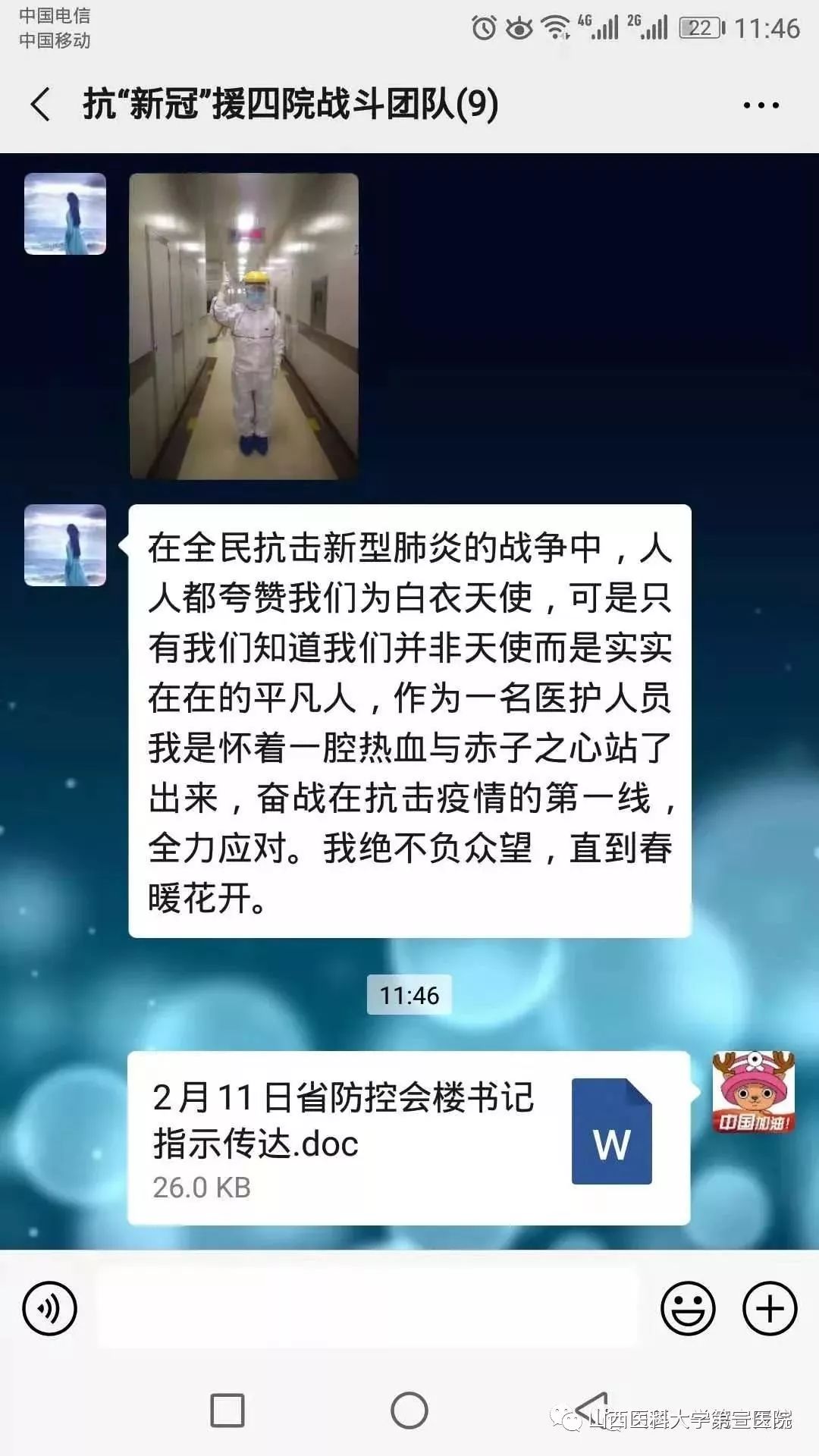819x1456 pixels.
Task: Open the plus attachment menu
Action: [x=769, y=1308]
